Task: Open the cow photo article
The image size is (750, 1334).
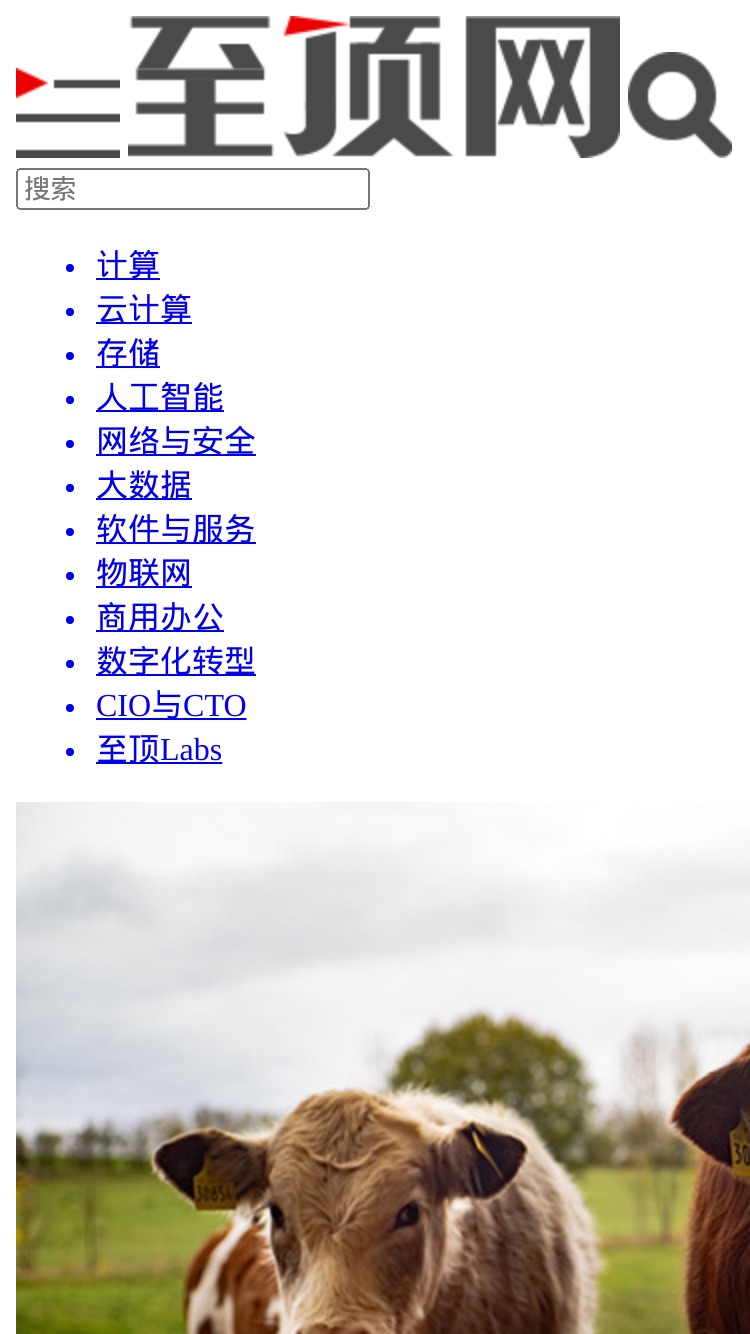Action: pyautogui.click(x=383, y=1068)
